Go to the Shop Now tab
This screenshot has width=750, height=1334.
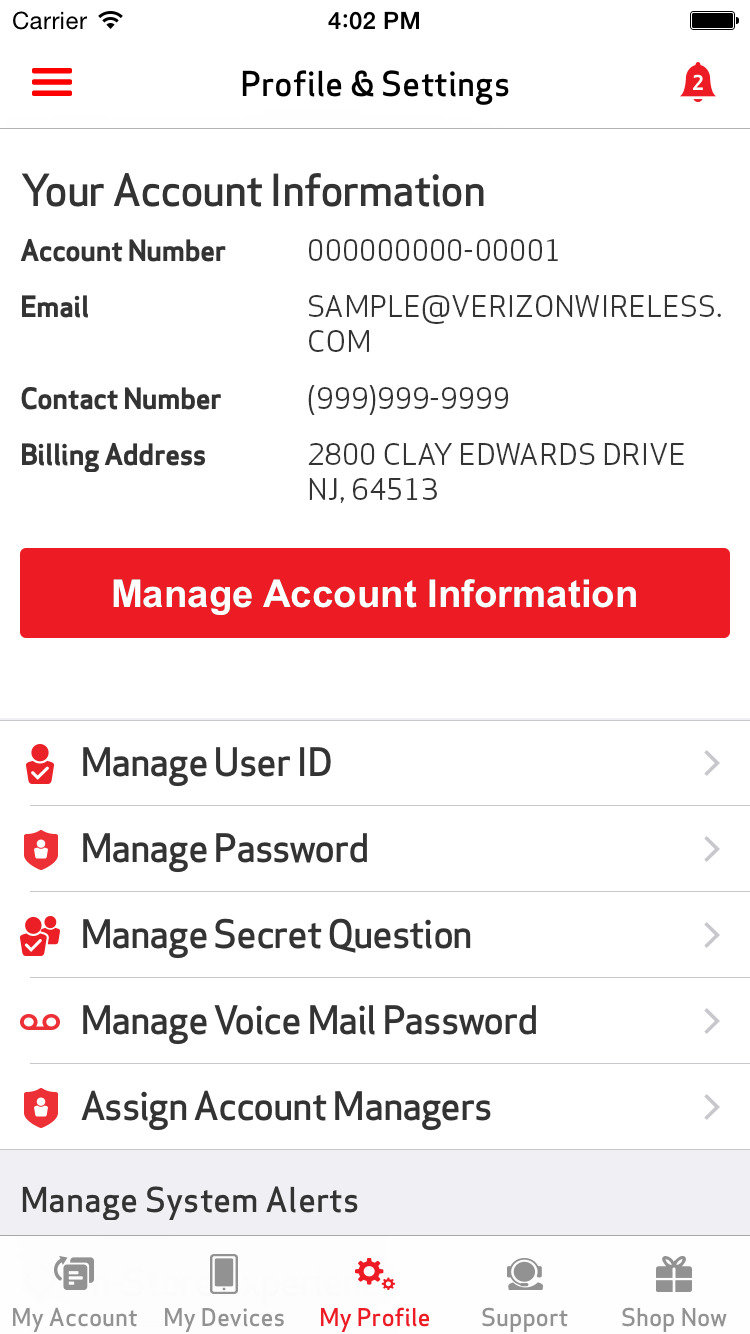(x=674, y=1292)
